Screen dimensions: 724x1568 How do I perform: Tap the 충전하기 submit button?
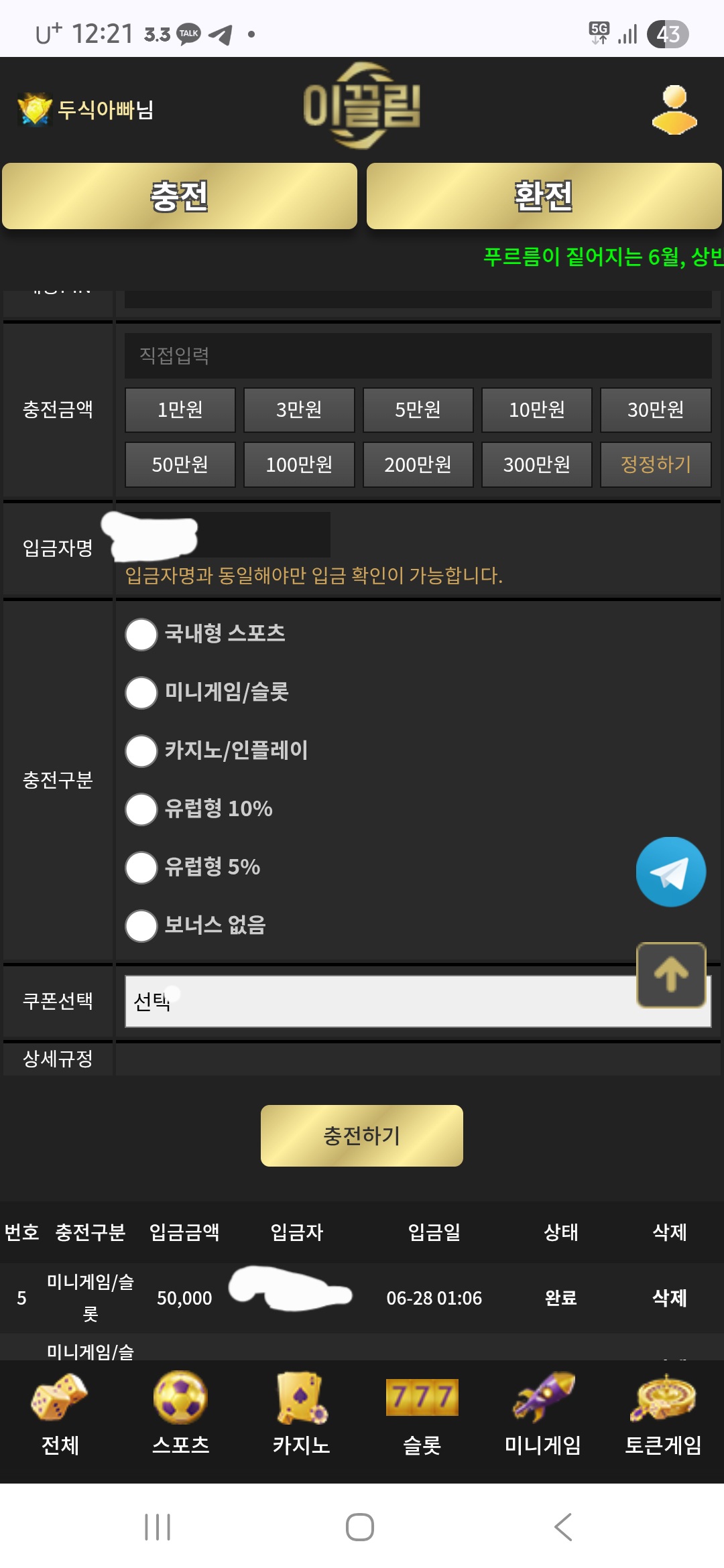362,1136
